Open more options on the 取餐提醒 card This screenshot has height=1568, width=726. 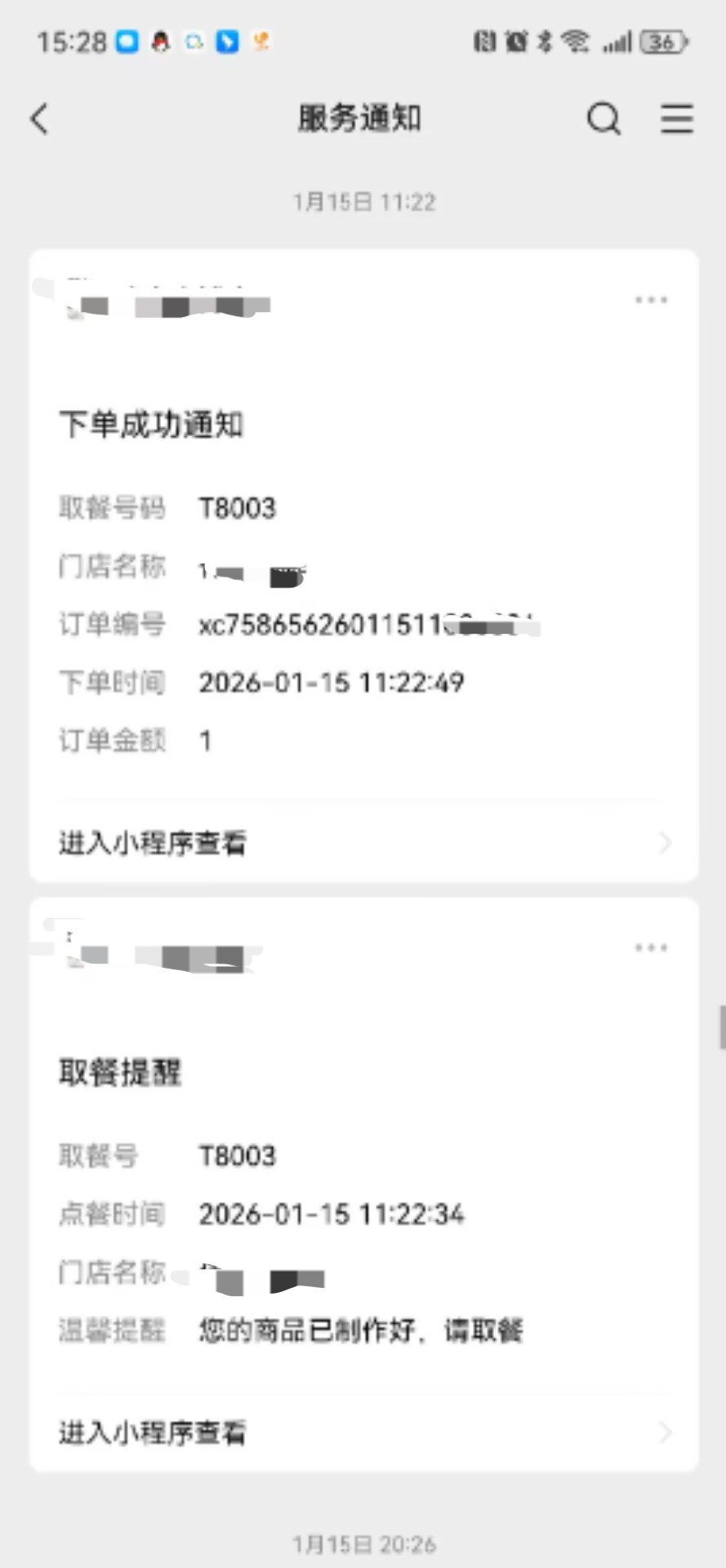coord(651,948)
